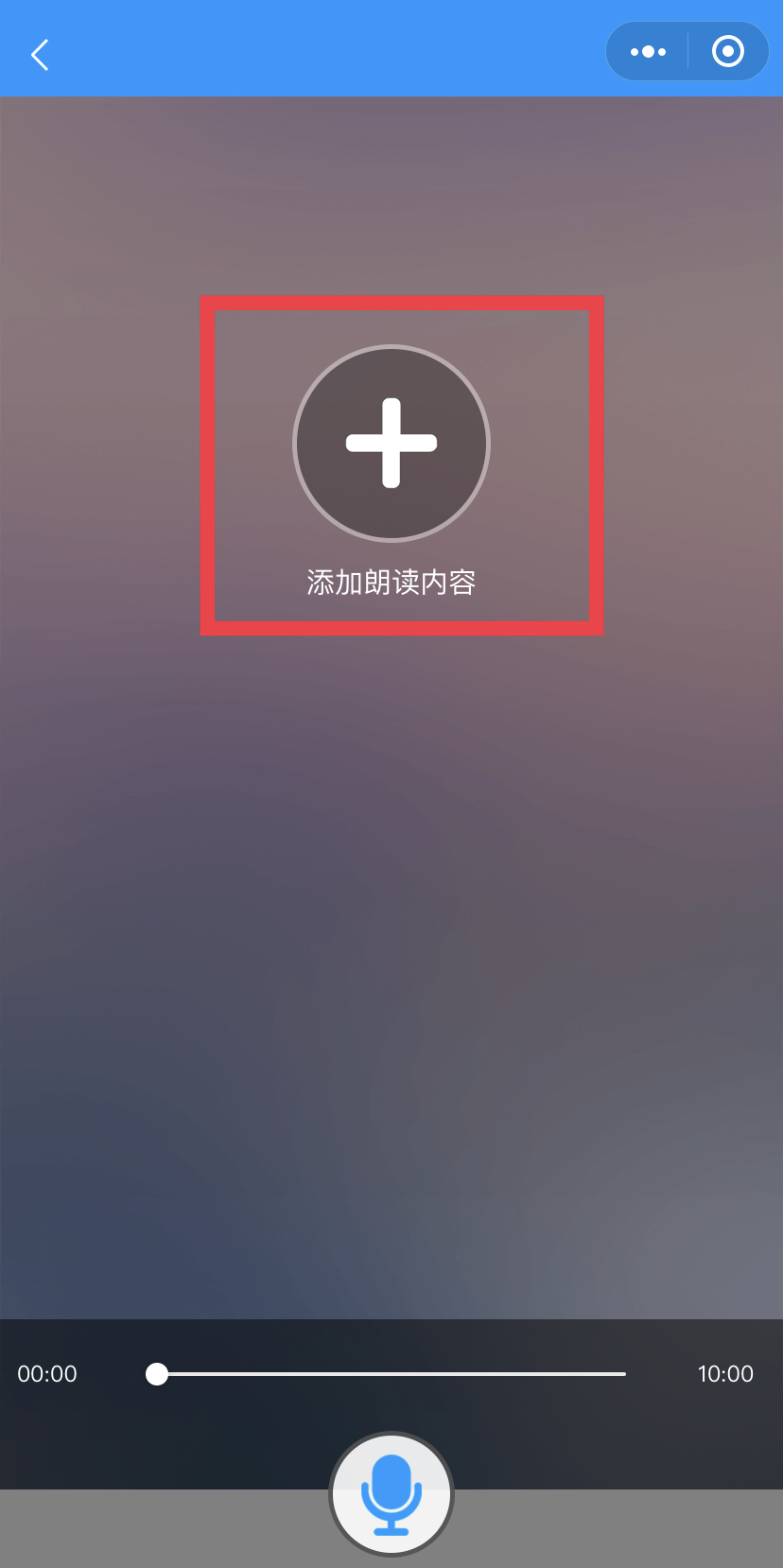This screenshot has height=1568, width=783.
Task: Close the mini program with the circle icon
Action: [727, 52]
